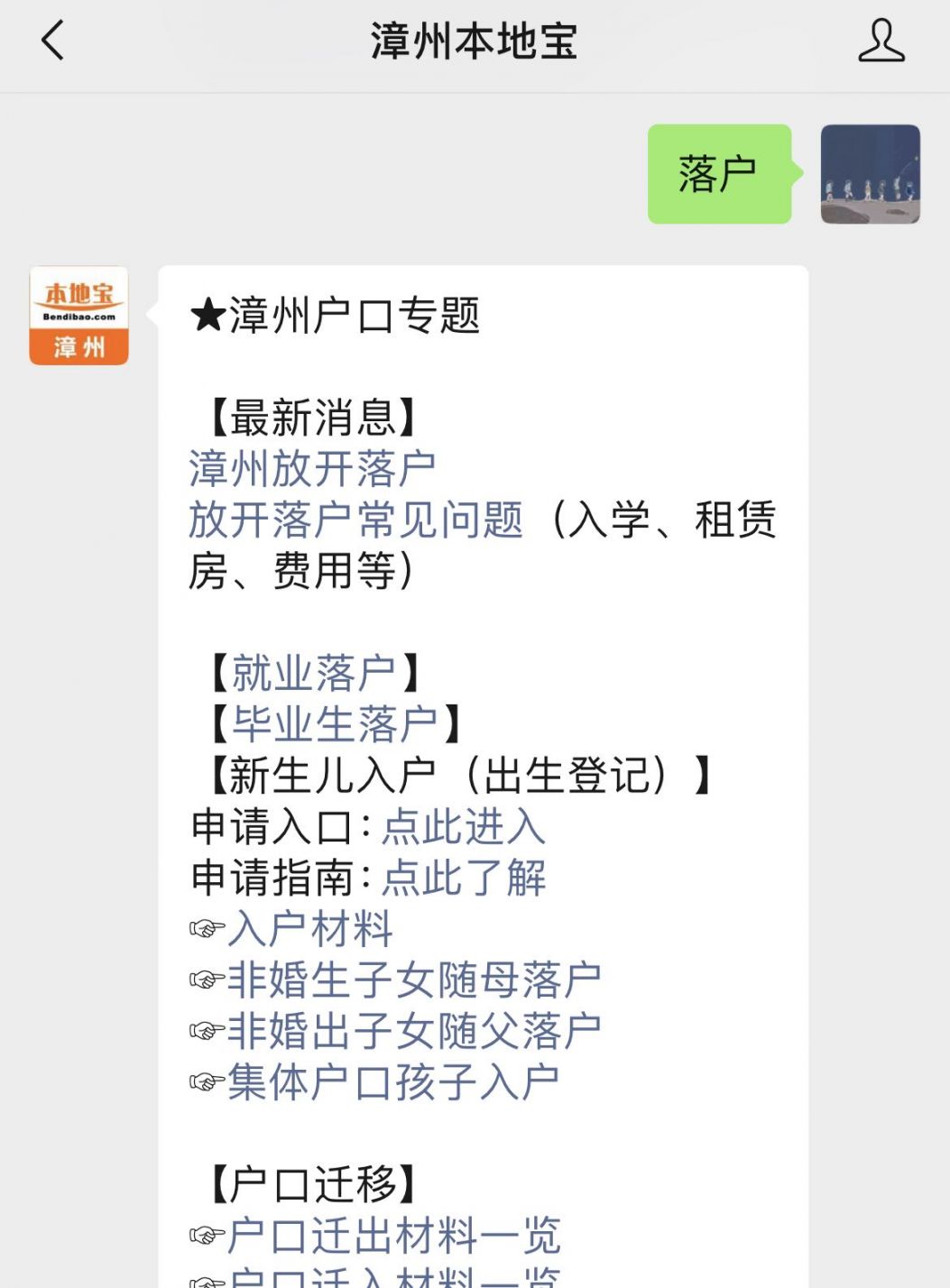Open 漳州本地宝 avatar profile
950x1288 pixels.
(x=78, y=316)
